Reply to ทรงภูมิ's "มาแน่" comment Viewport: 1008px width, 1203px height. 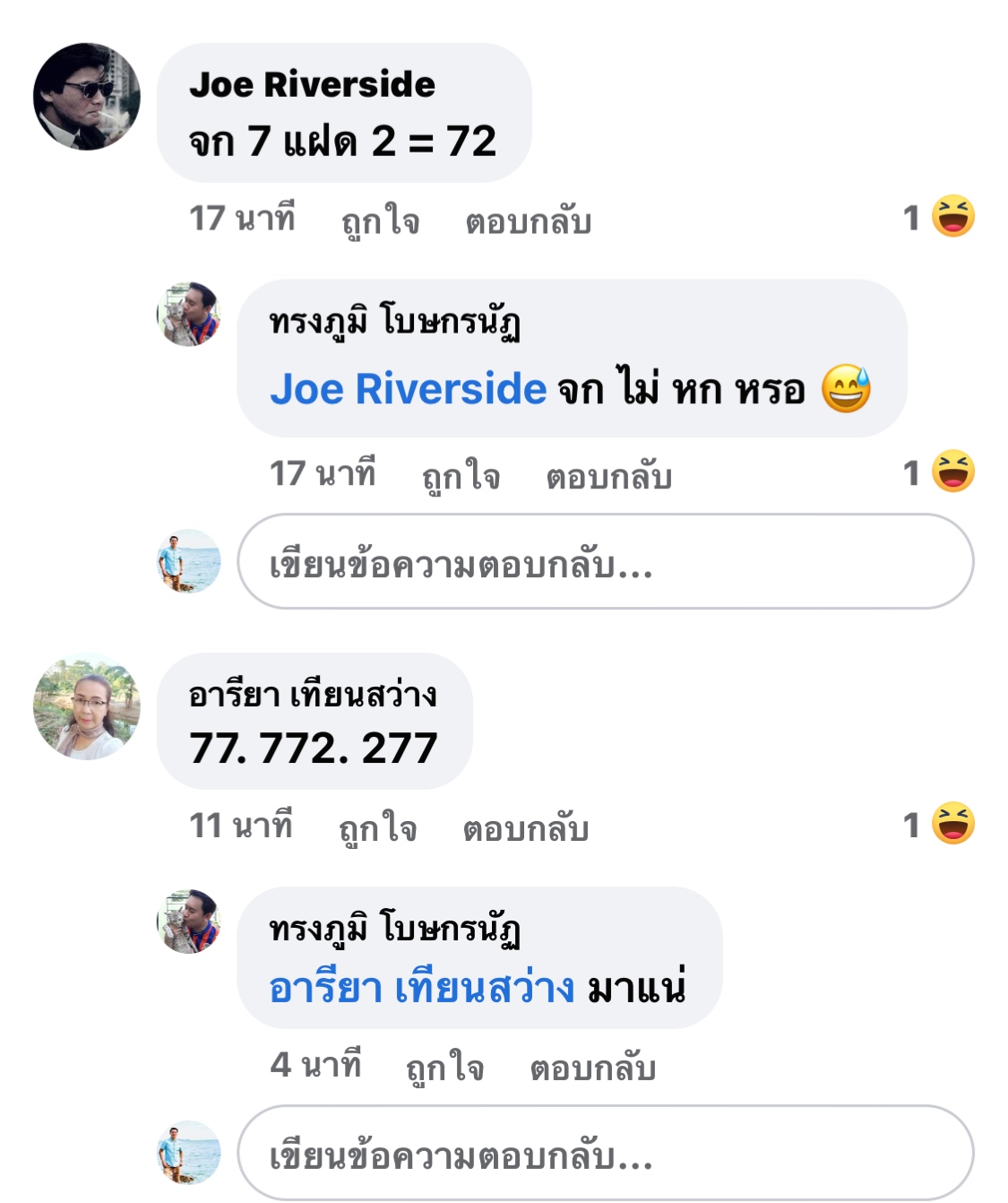(x=592, y=1068)
